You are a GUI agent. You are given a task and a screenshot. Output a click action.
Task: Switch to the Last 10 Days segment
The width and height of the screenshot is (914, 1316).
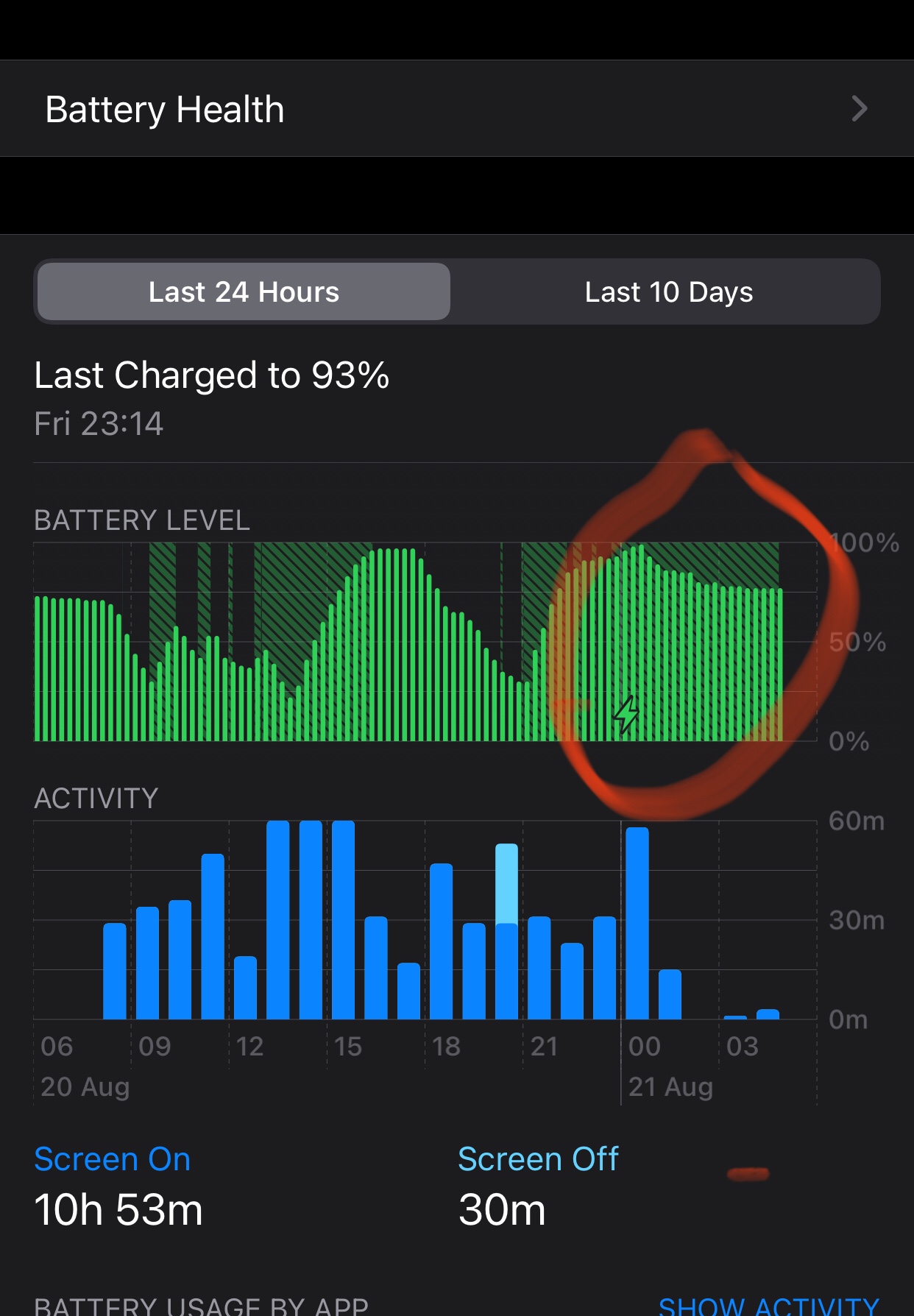[668, 292]
